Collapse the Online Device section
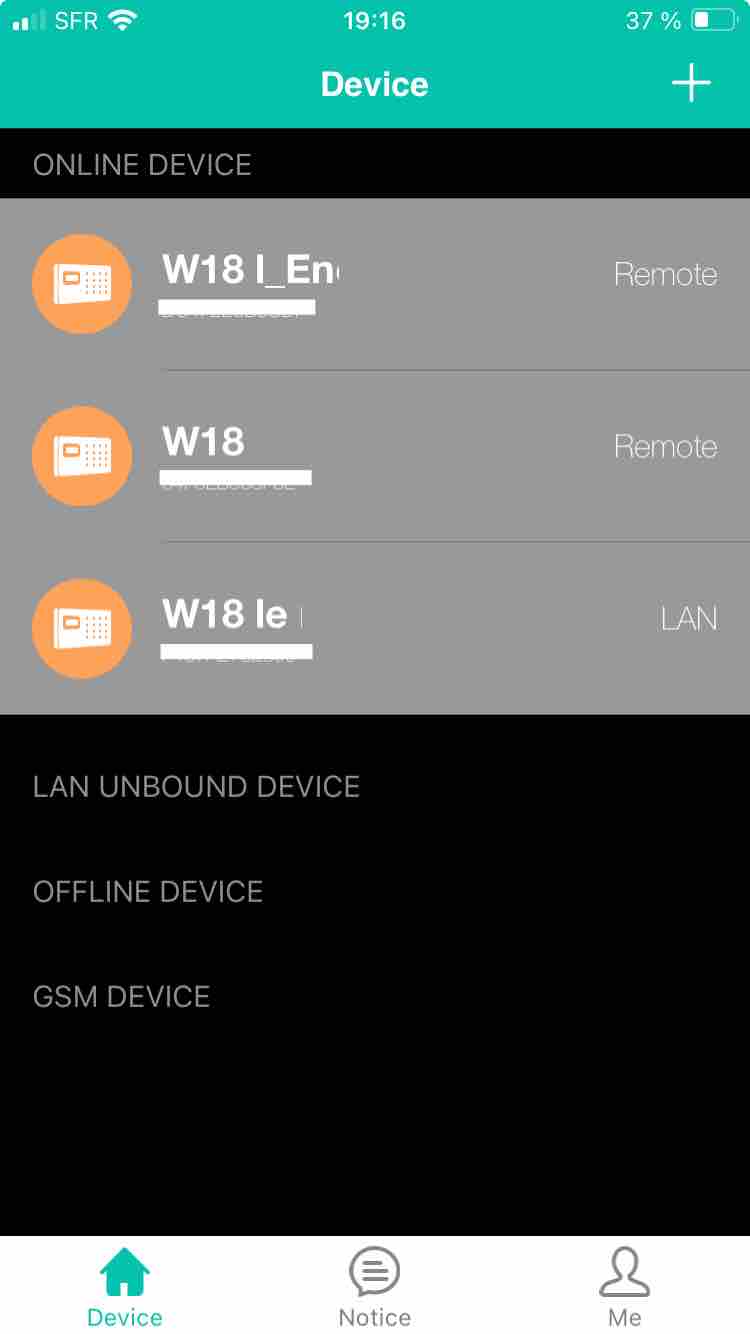Image resolution: width=750 pixels, height=1334 pixels. coord(375,164)
